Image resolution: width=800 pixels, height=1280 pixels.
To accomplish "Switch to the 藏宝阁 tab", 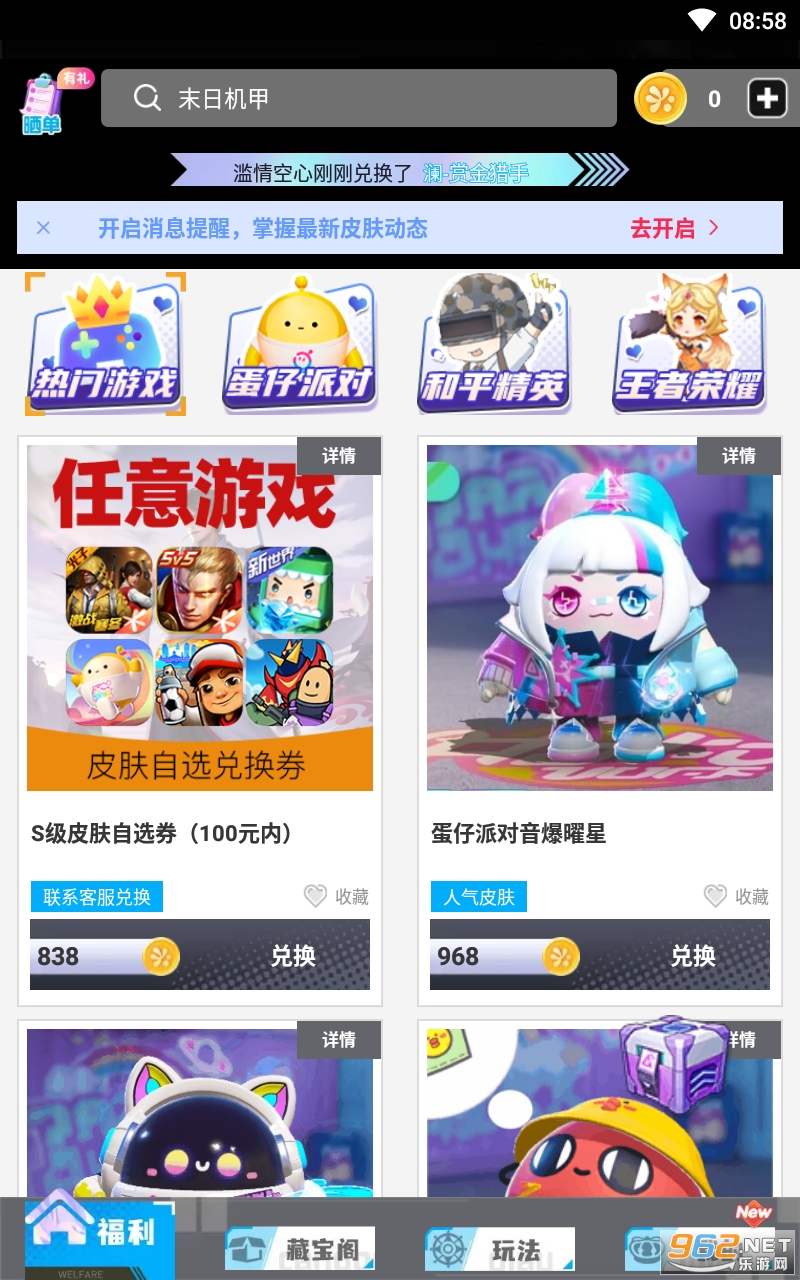I will pyautogui.click(x=300, y=1247).
